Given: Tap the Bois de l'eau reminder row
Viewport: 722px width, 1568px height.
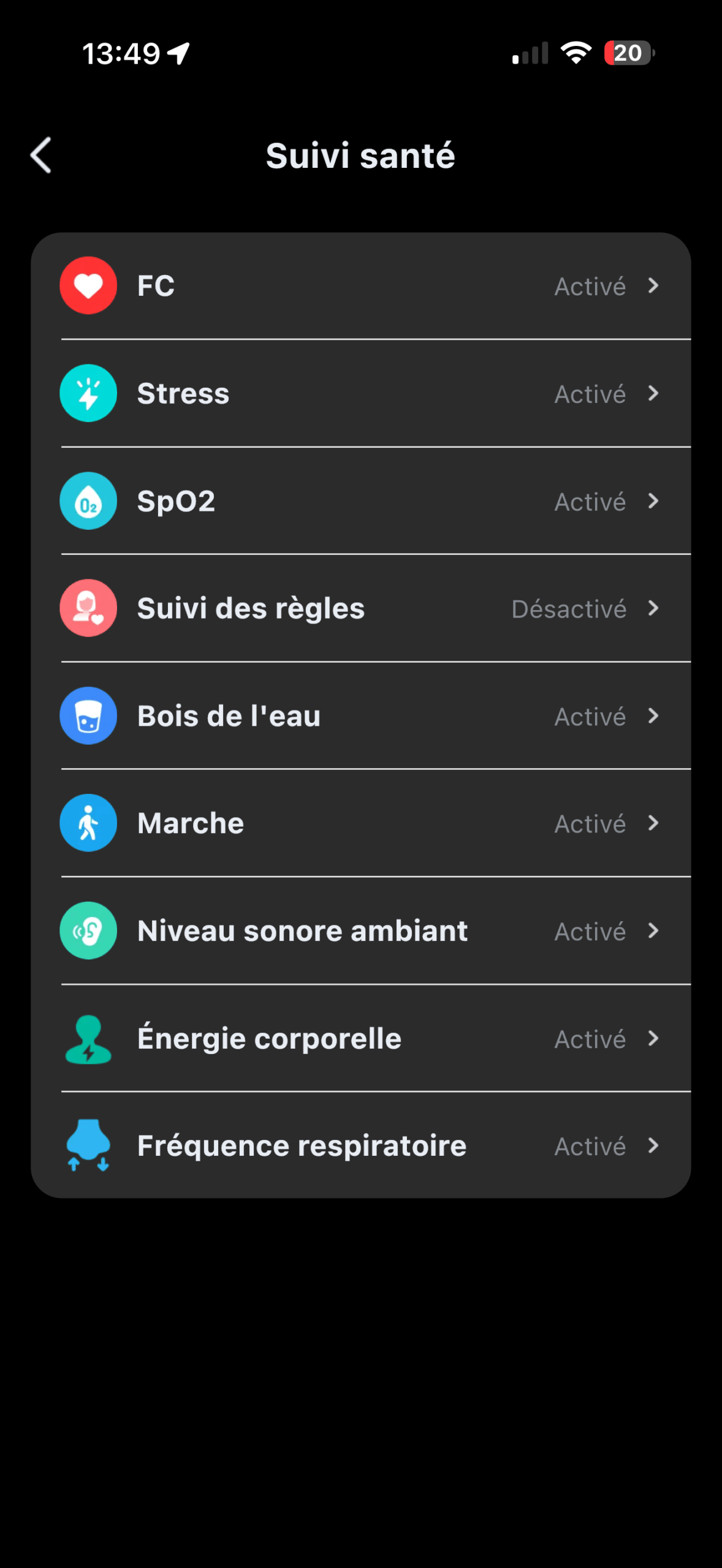Looking at the screenshot, I should 361,716.
